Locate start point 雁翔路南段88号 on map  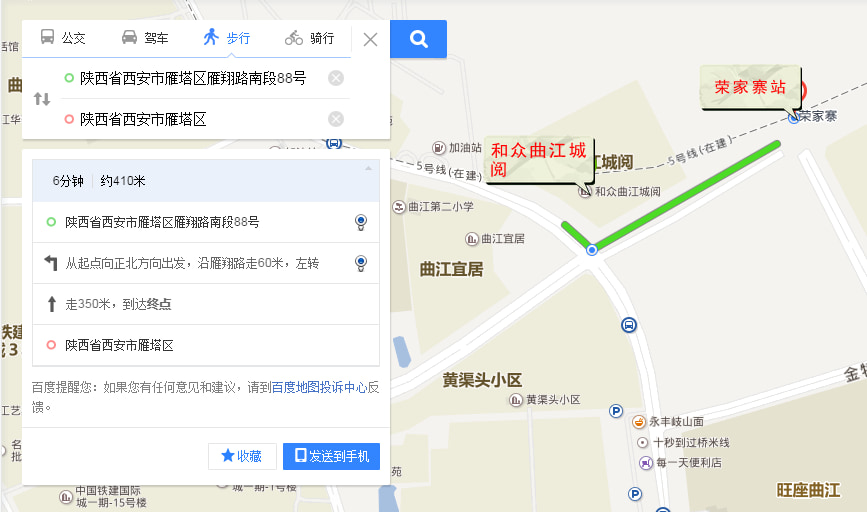(361, 222)
